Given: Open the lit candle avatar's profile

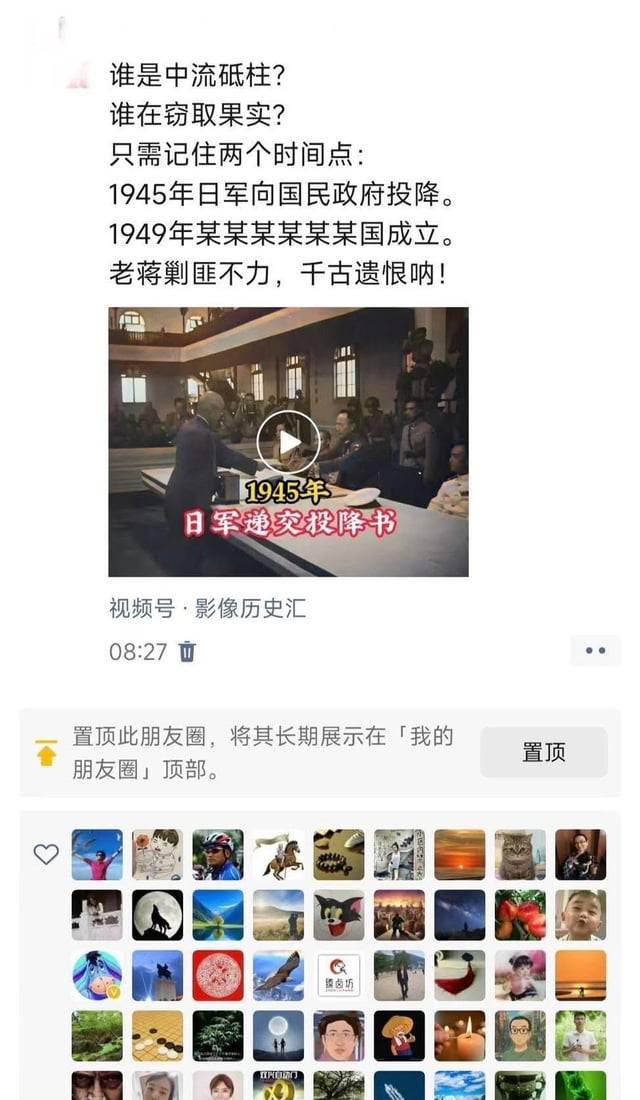Looking at the screenshot, I should 460,1035.
